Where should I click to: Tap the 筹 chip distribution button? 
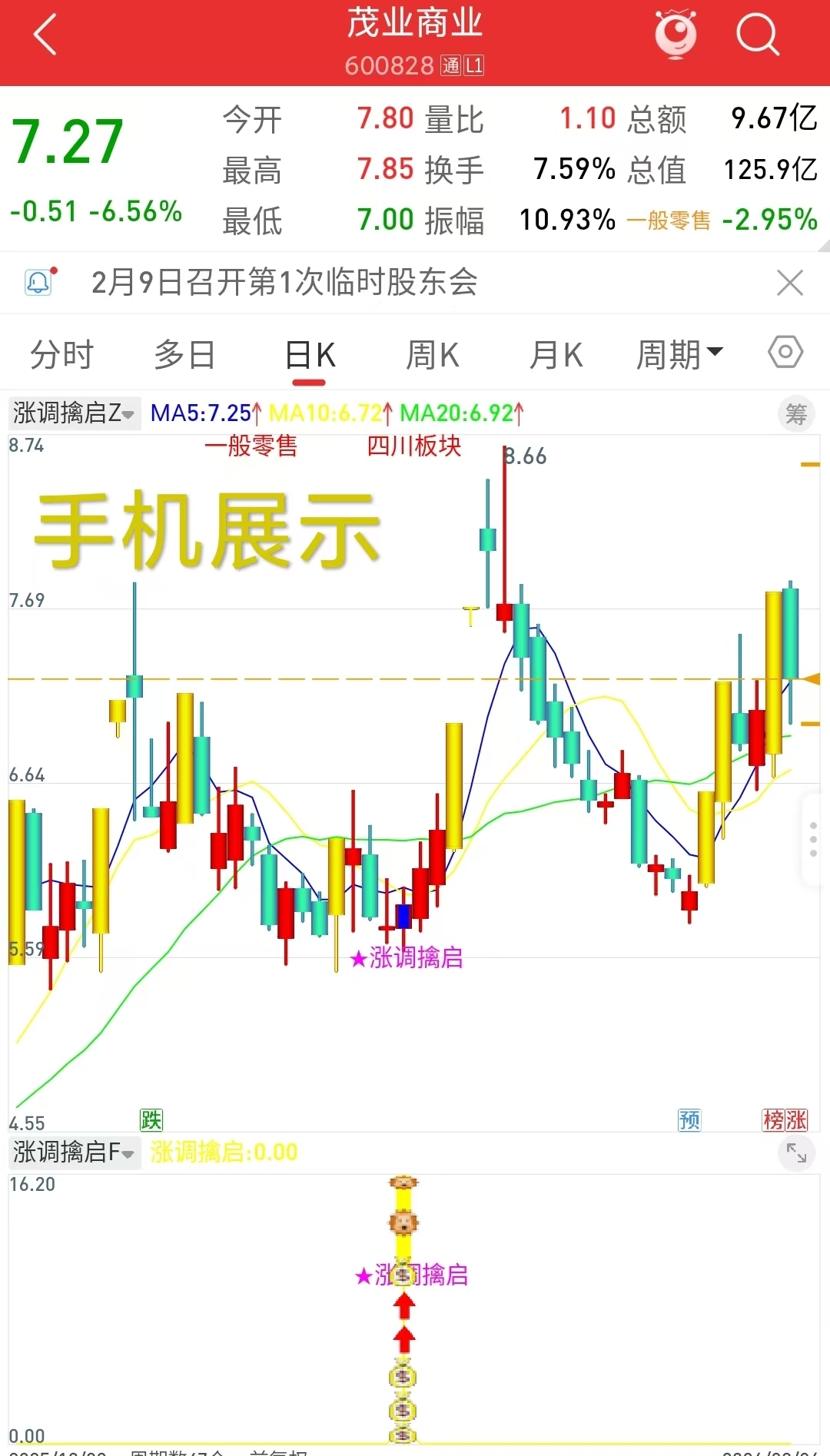pos(796,414)
